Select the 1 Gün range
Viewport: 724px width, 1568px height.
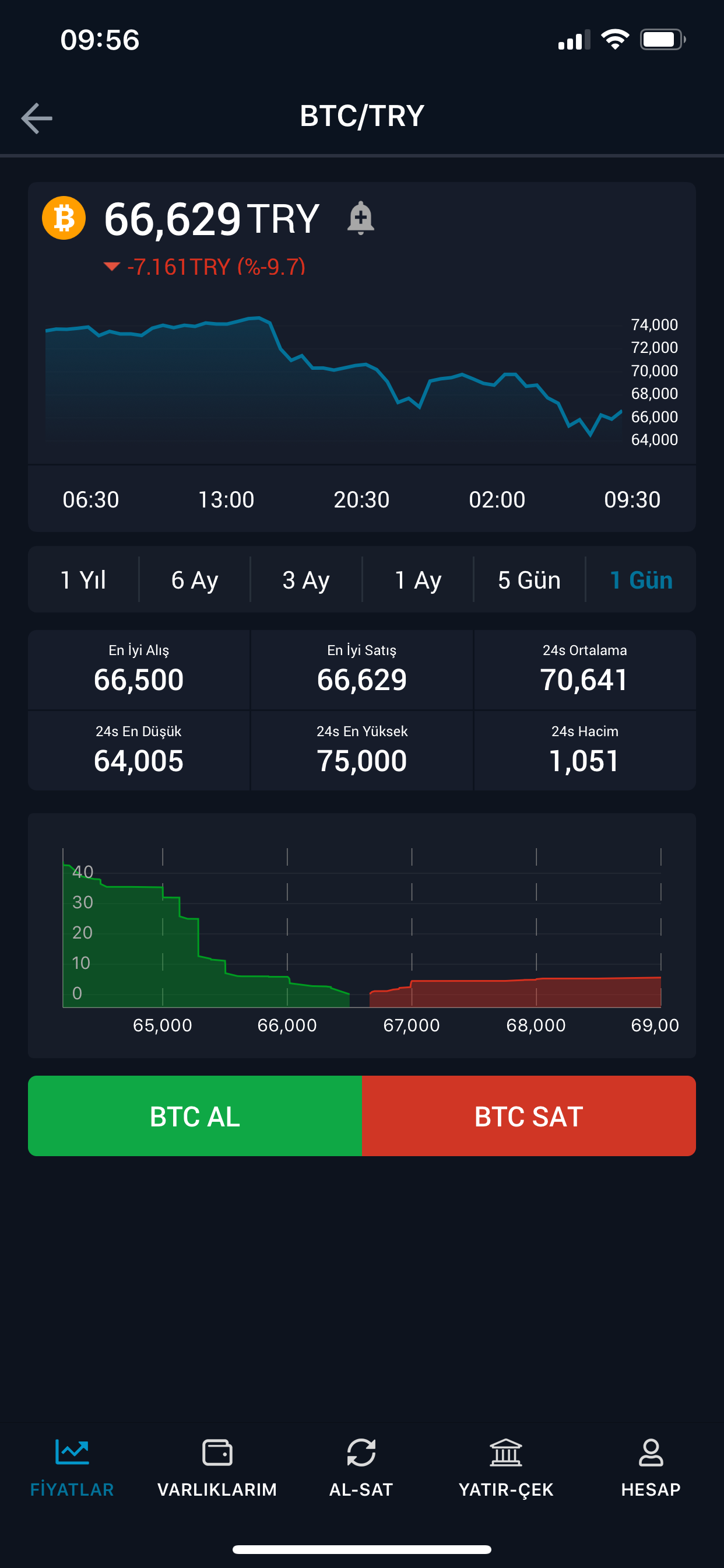tap(641, 579)
